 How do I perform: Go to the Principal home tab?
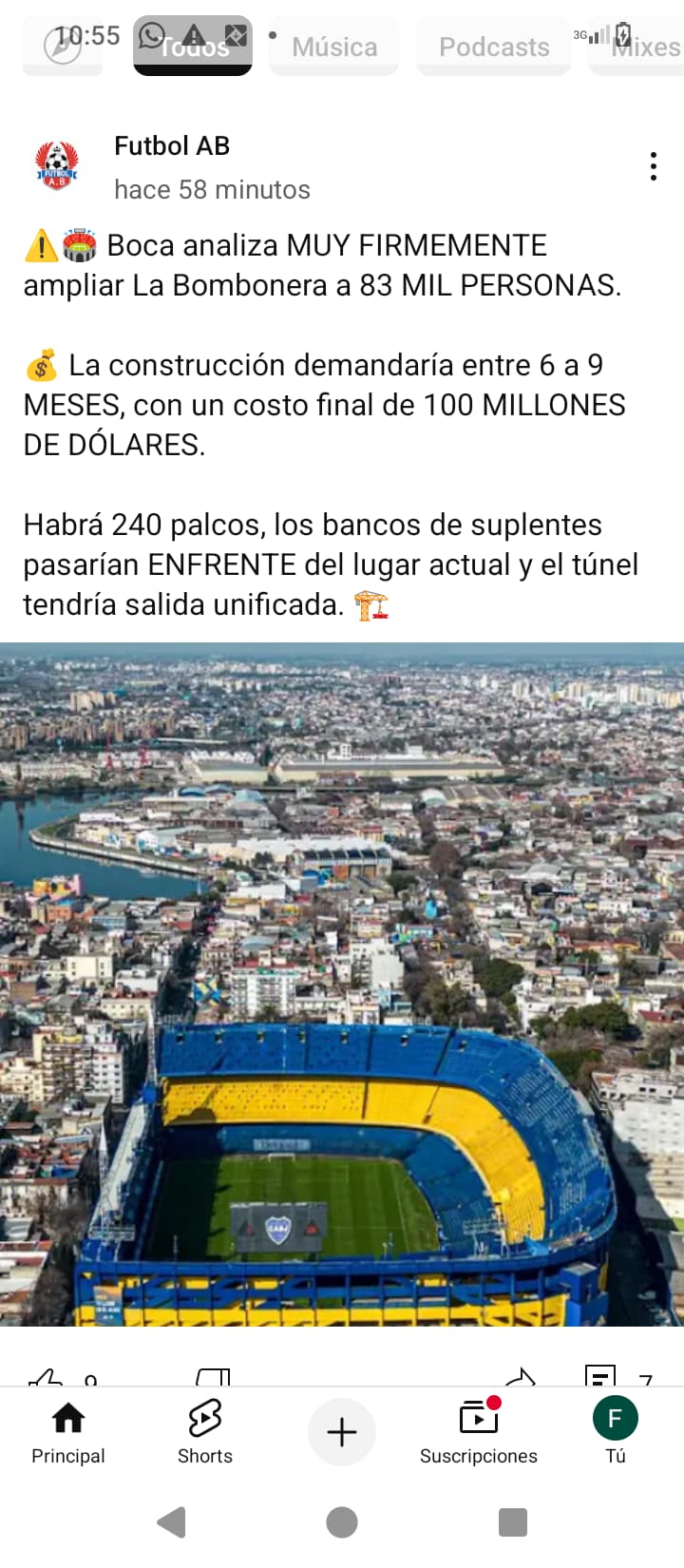pyautogui.click(x=68, y=1432)
